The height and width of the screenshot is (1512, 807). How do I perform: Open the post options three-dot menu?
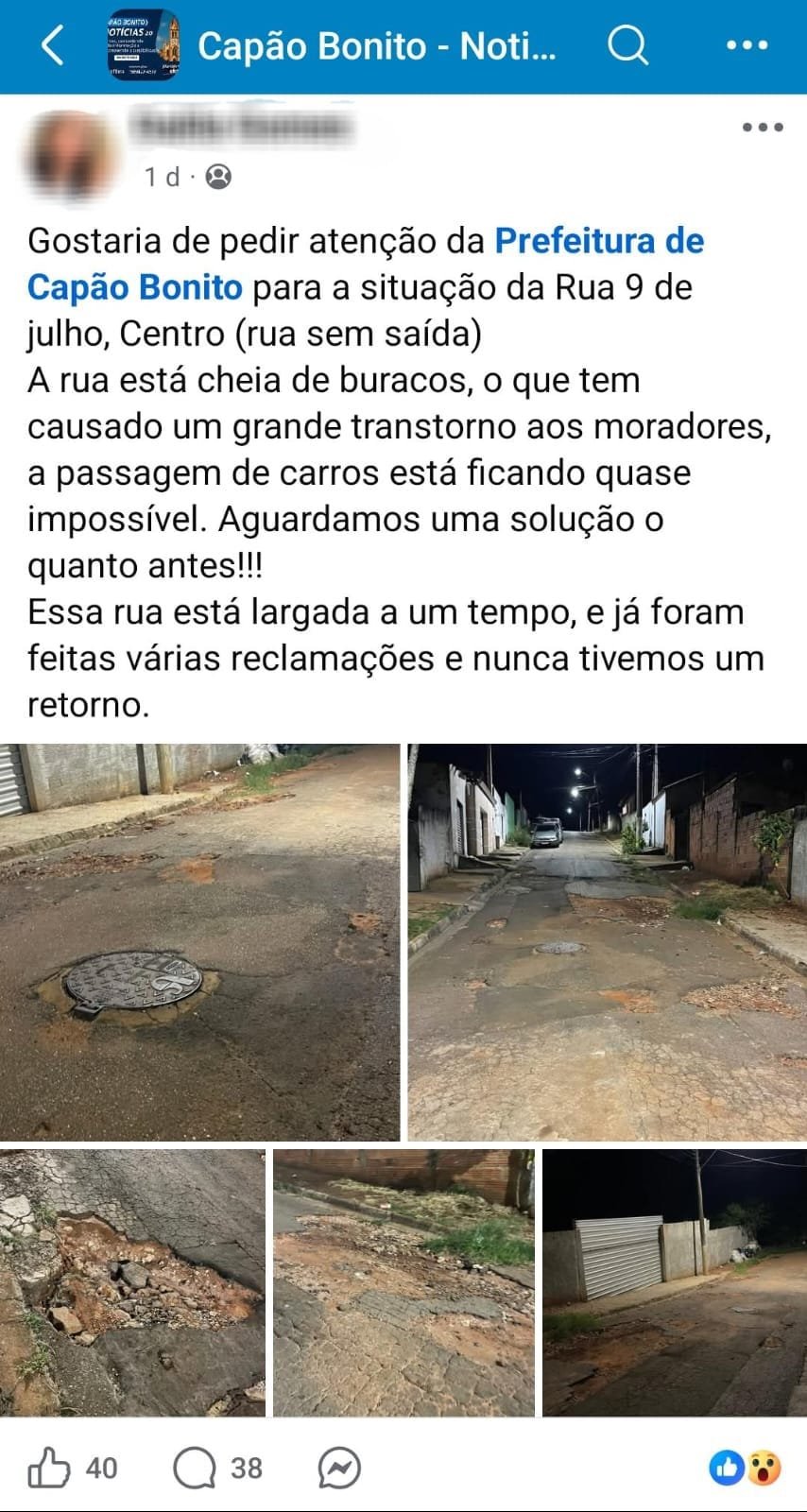pos(762,128)
